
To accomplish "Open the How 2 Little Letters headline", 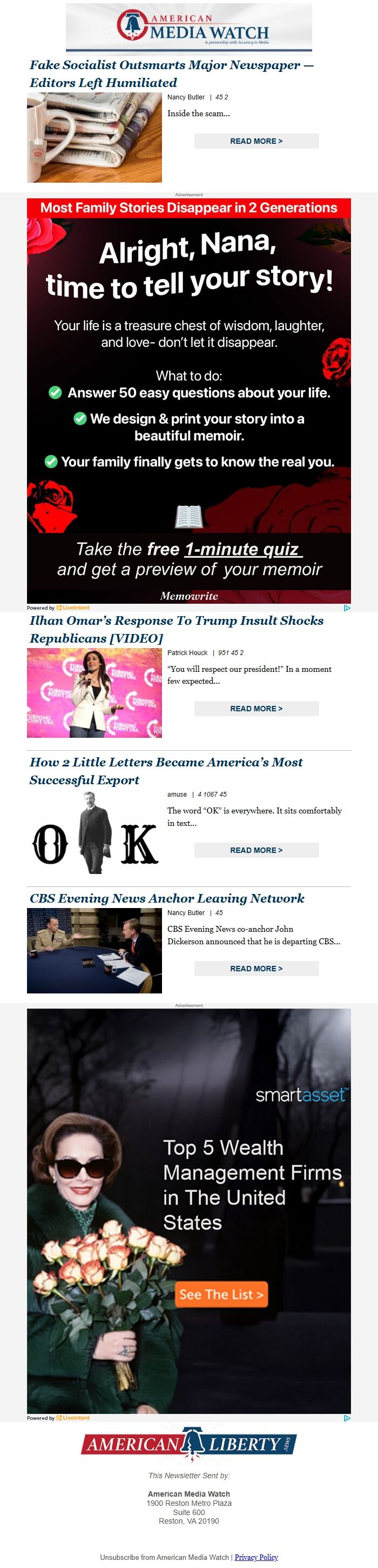I will [166, 771].
